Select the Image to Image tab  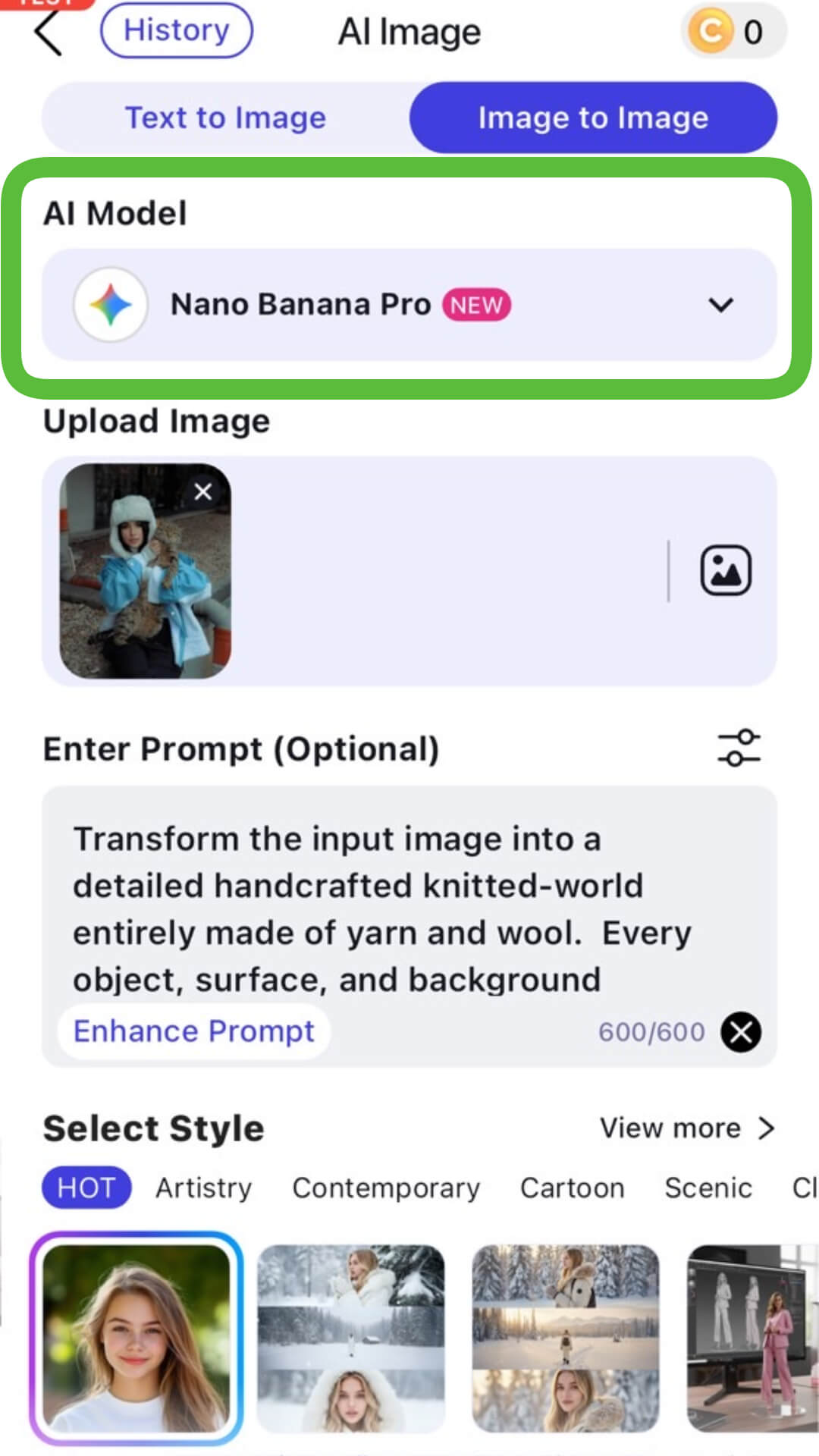click(593, 118)
